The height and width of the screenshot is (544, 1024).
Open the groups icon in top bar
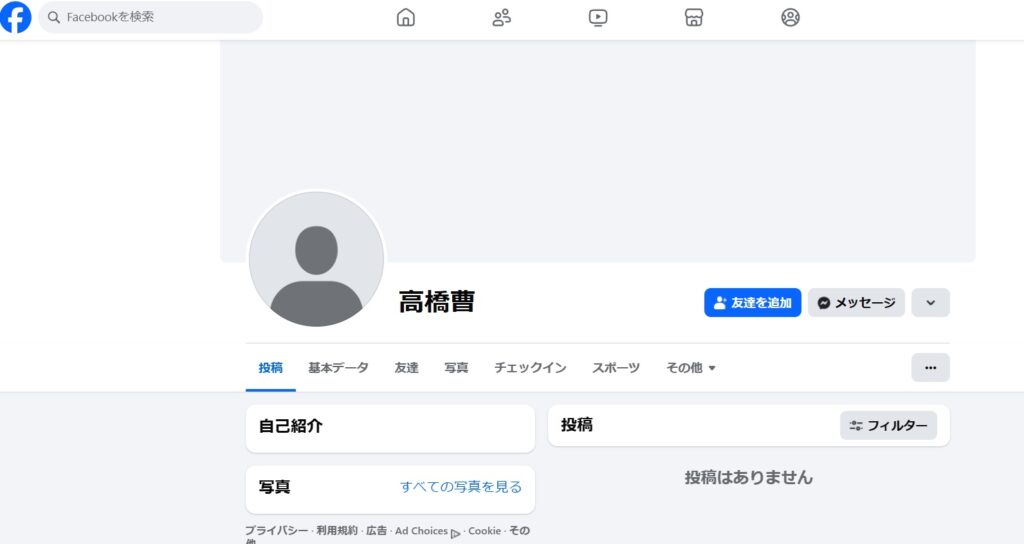(x=790, y=17)
